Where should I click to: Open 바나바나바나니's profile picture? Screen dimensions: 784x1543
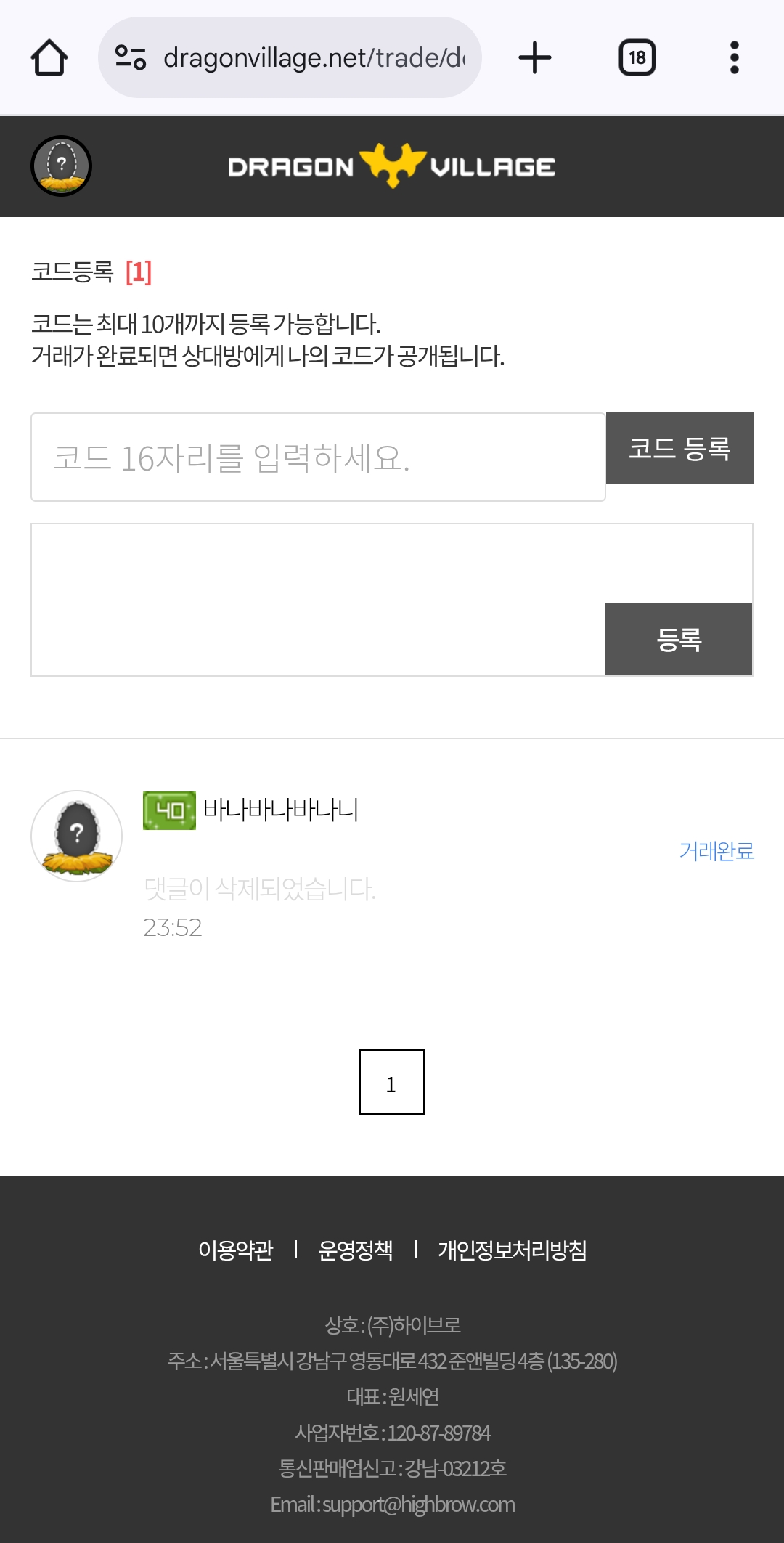[76, 836]
